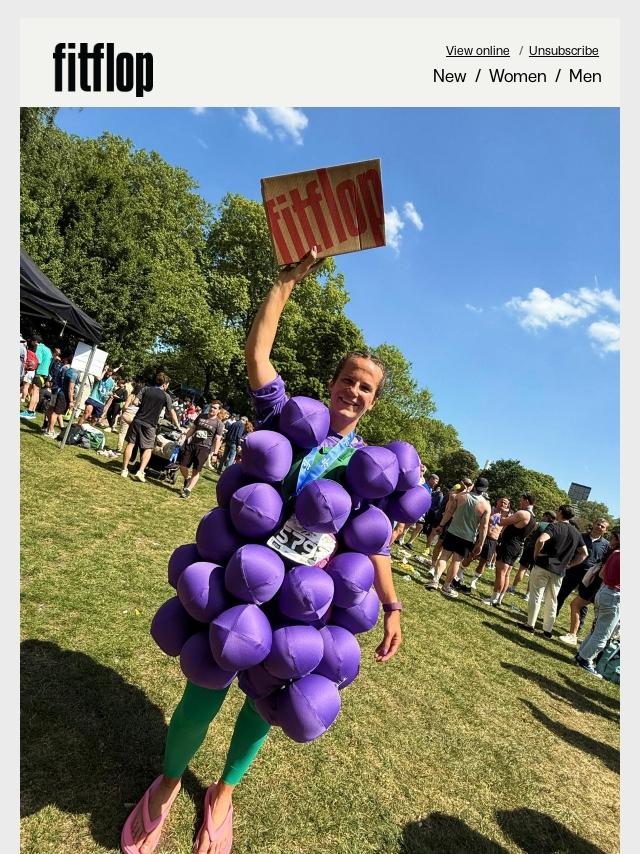Open the Women category
This screenshot has height=854, width=640.
pos(517,76)
